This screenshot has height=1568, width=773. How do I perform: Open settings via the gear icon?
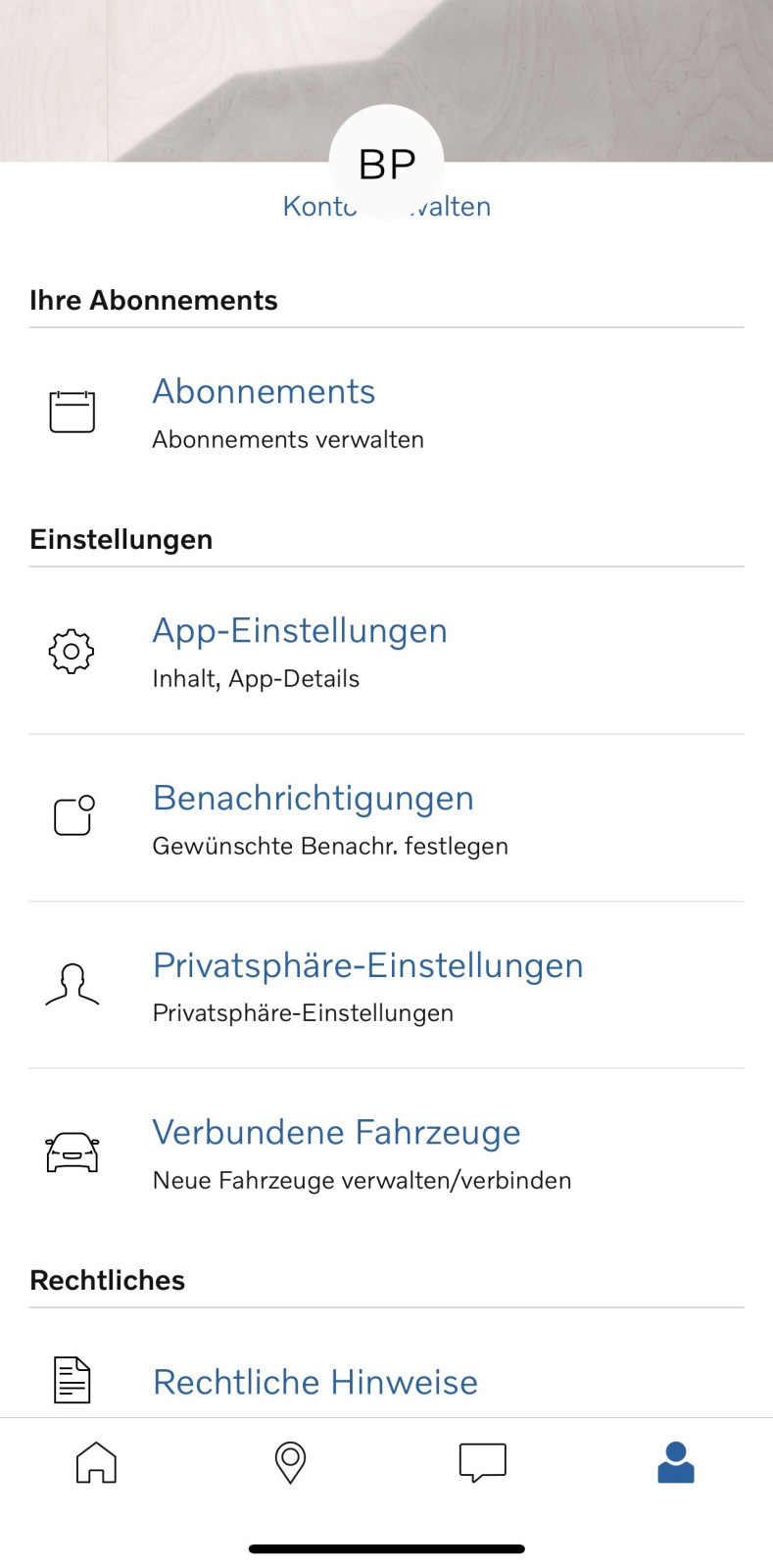(x=71, y=650)
